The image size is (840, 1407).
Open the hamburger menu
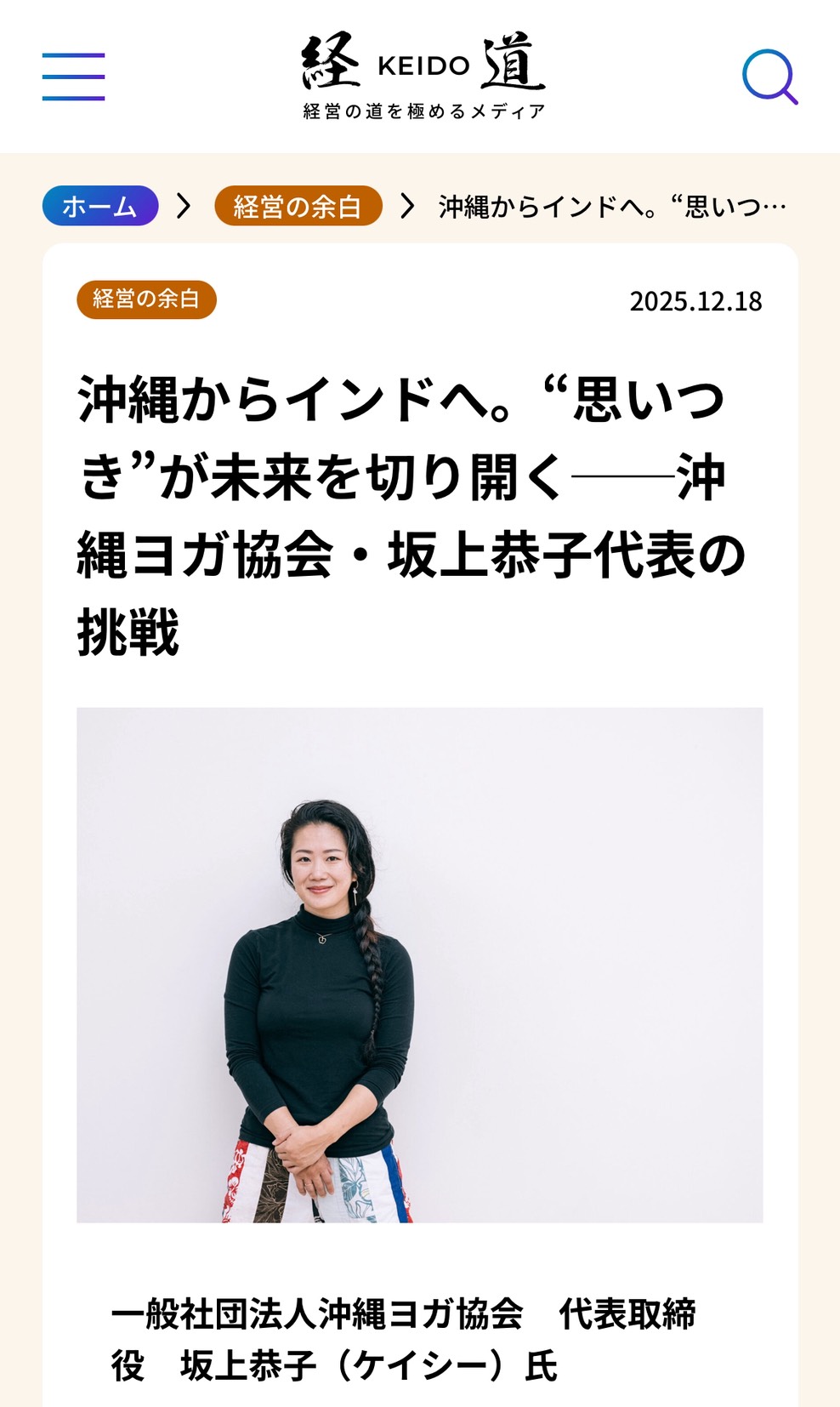pyautogui.click(x=73, y=77)
